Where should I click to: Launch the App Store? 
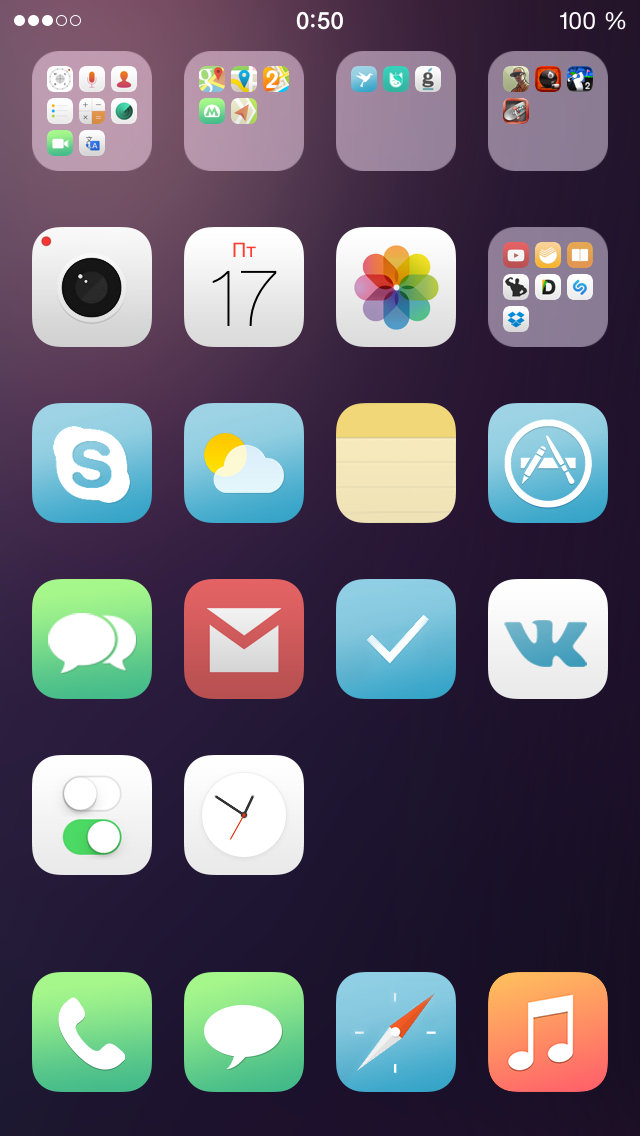548,463
